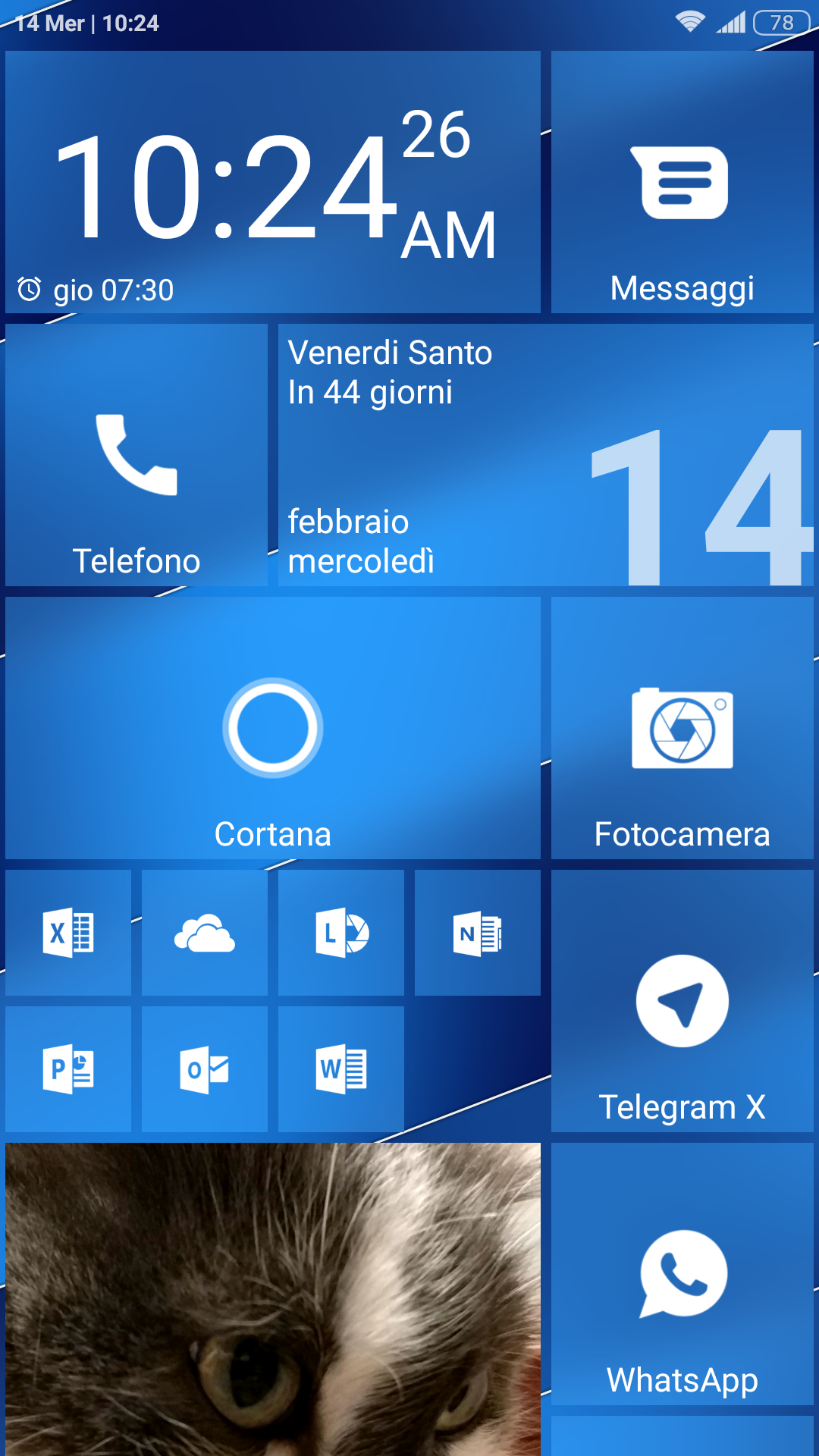This screenshot has width=819, height=1456.
Task: Launch Cortana assistant
Action: [x=273, y=728]
